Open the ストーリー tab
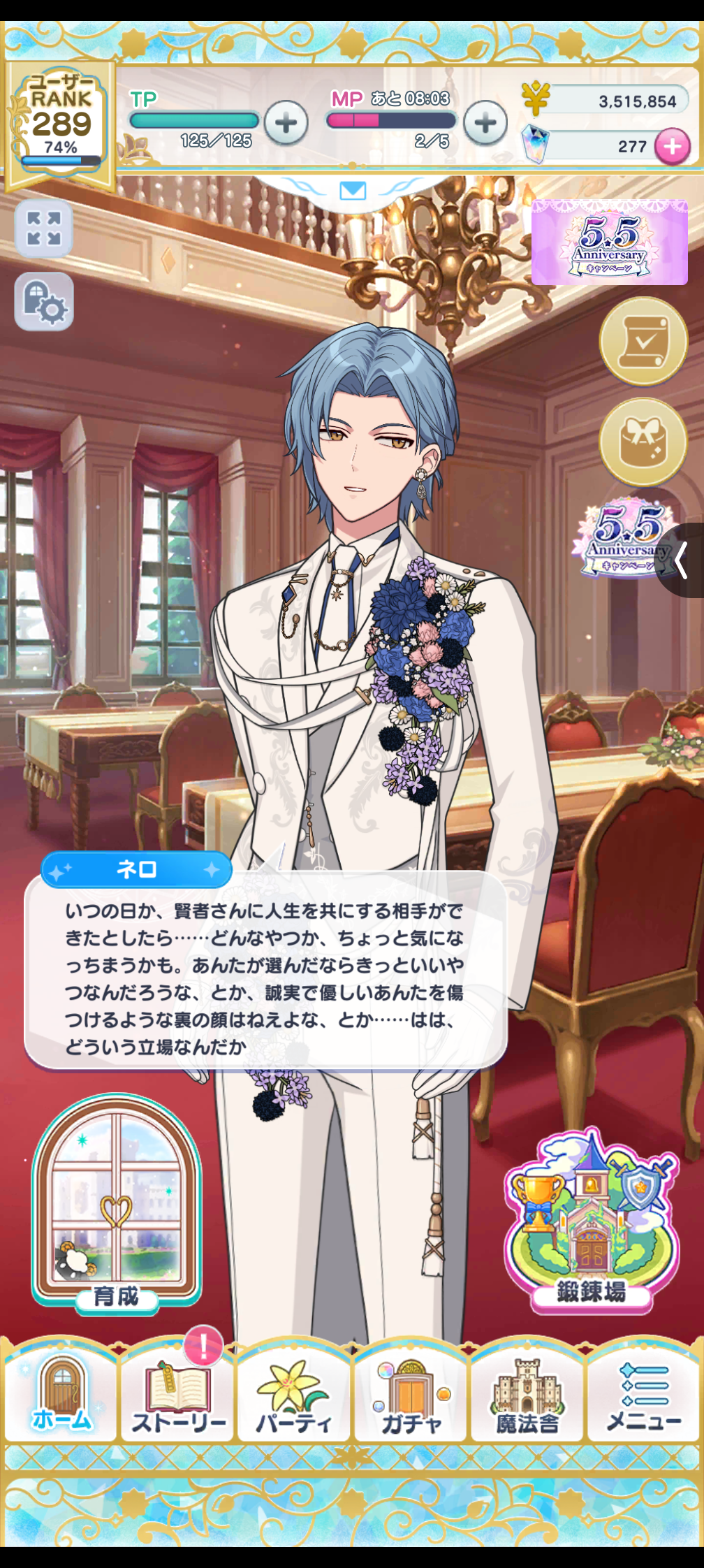 coord(179,1391)
